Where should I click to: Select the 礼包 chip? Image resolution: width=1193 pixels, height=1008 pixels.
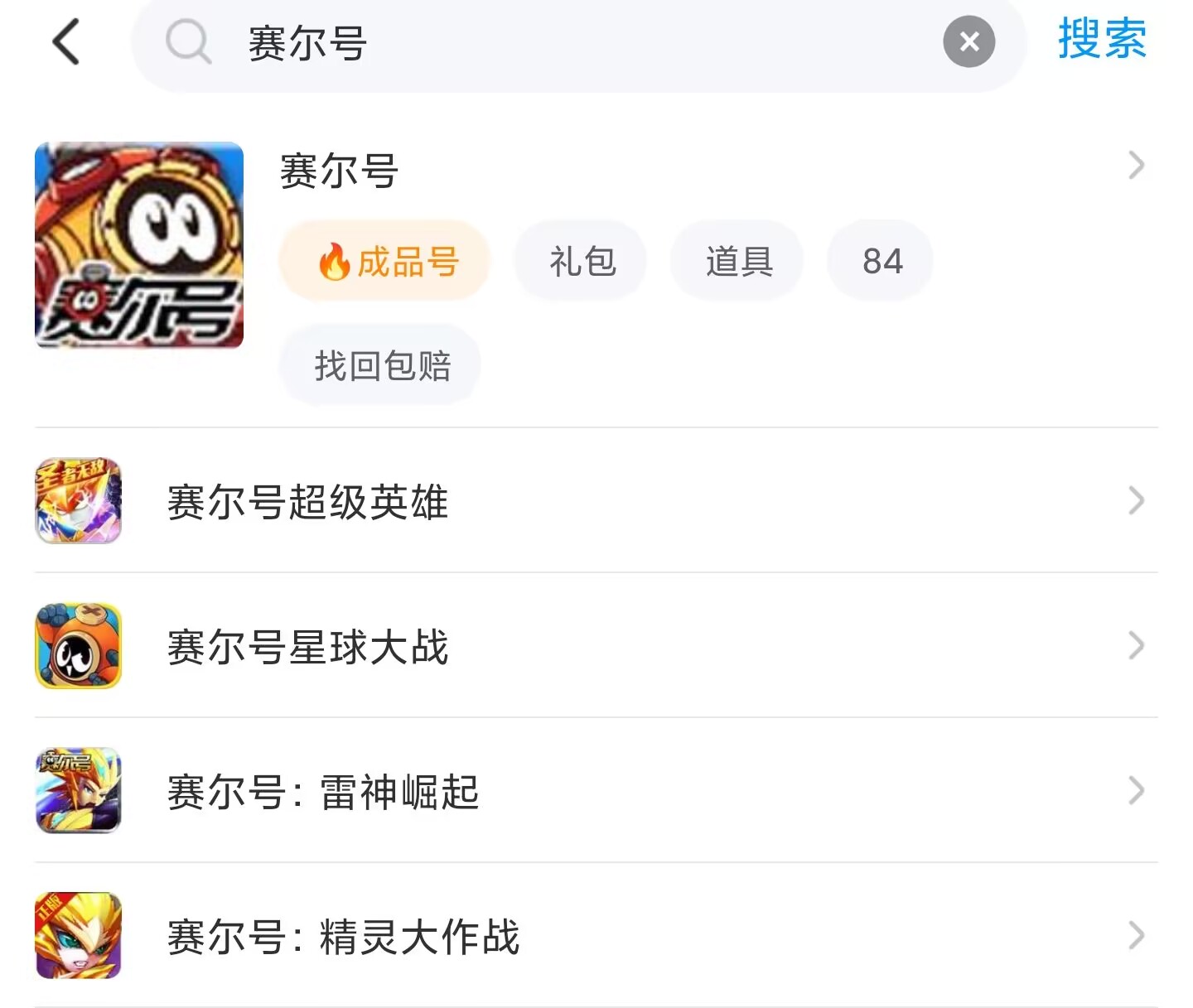[582, 262]
